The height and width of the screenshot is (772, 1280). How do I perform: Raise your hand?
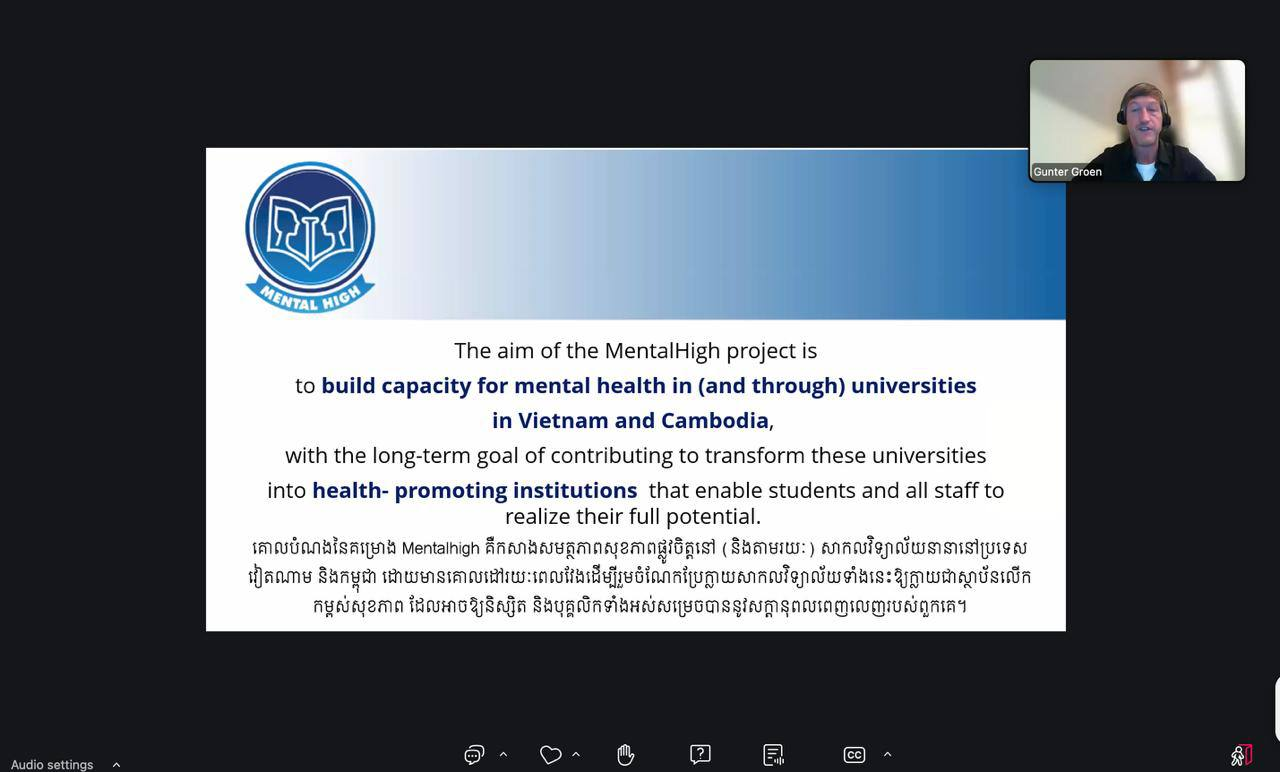point(626,755)
